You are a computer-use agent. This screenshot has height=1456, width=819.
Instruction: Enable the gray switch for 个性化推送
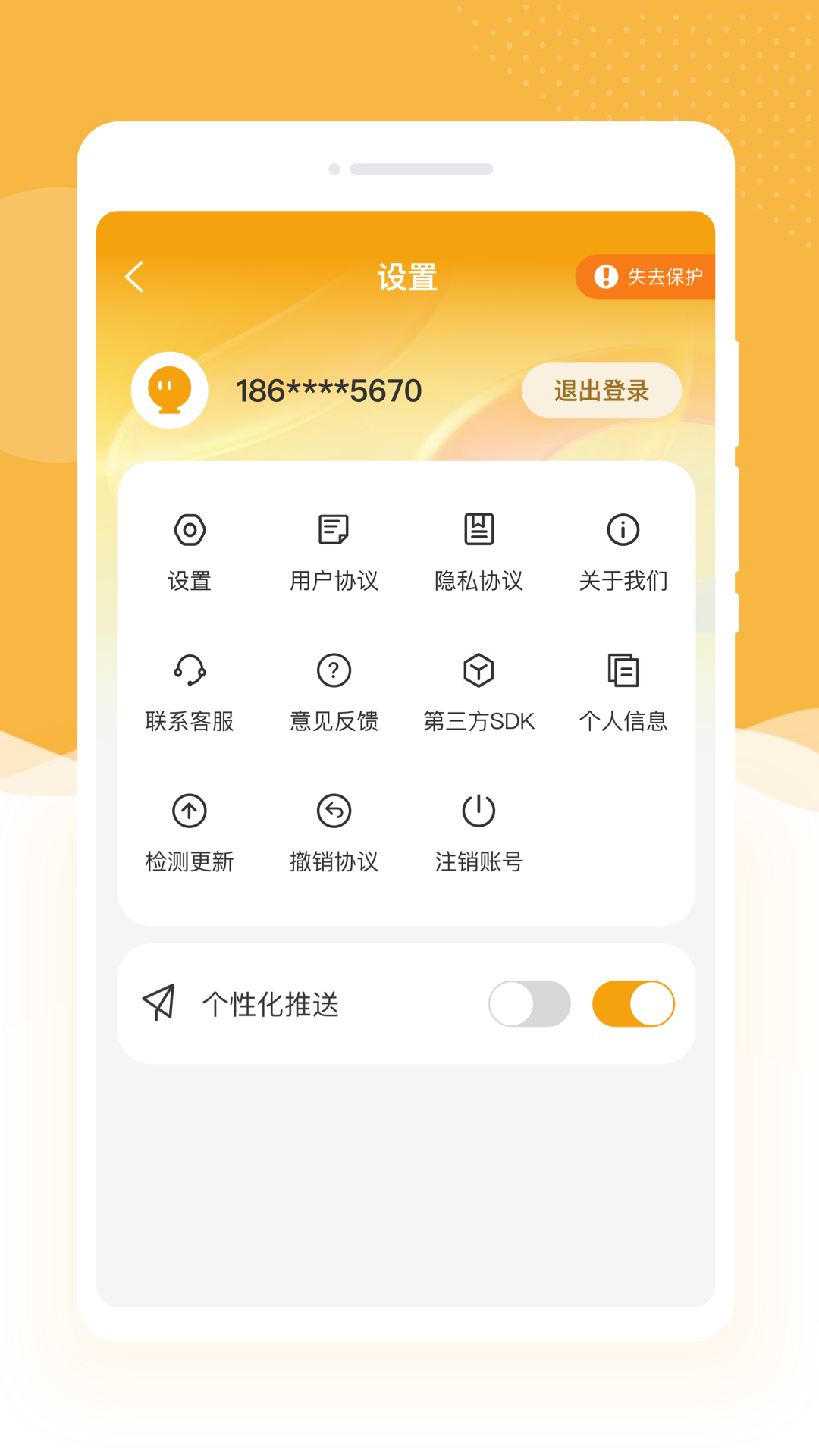pos(529,1003)
